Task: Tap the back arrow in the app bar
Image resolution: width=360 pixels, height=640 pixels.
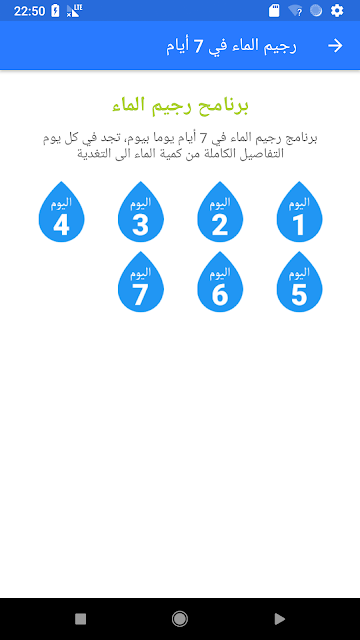Action: (x=335, y=46)
